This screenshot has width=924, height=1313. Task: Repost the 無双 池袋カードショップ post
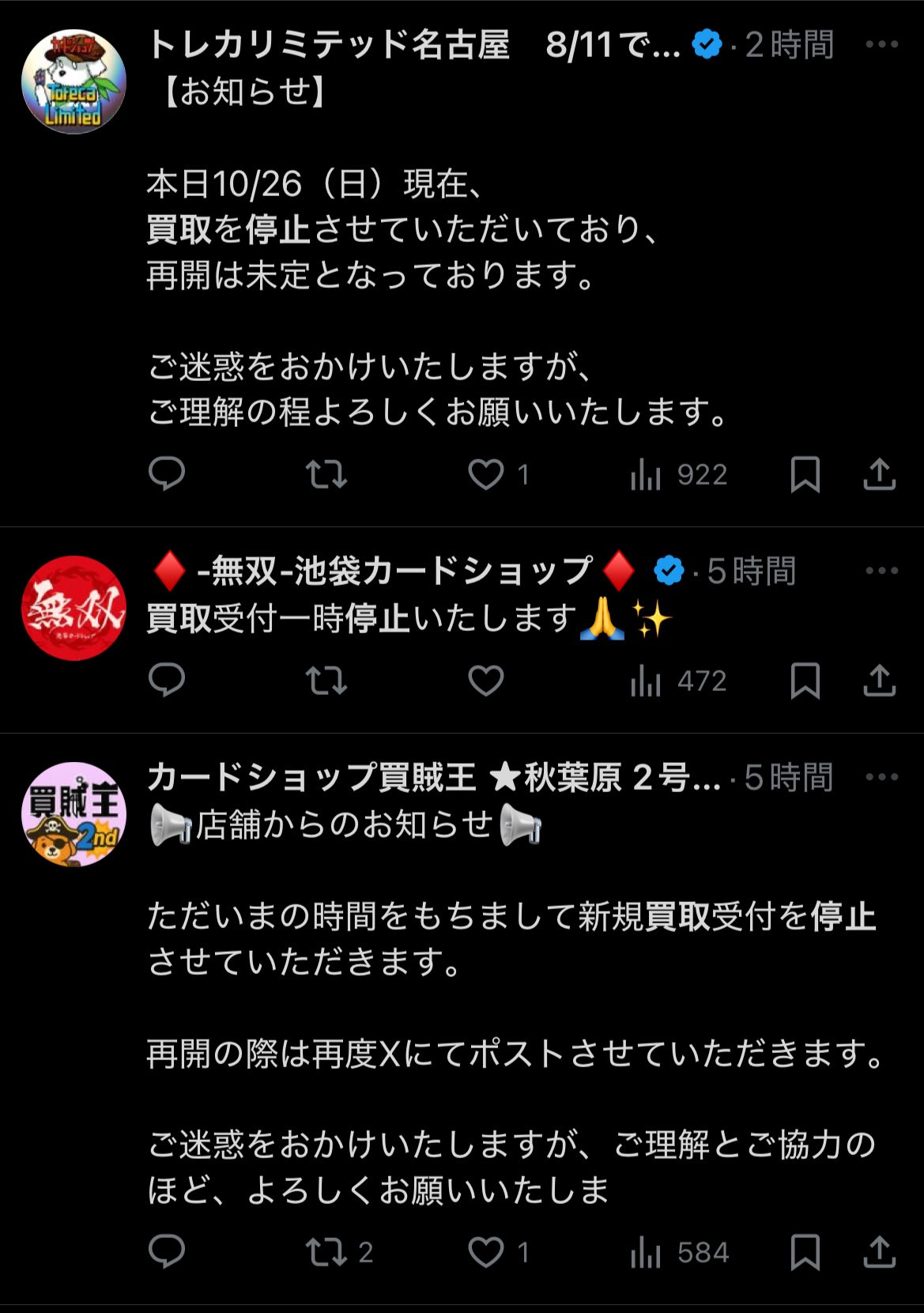326,681
